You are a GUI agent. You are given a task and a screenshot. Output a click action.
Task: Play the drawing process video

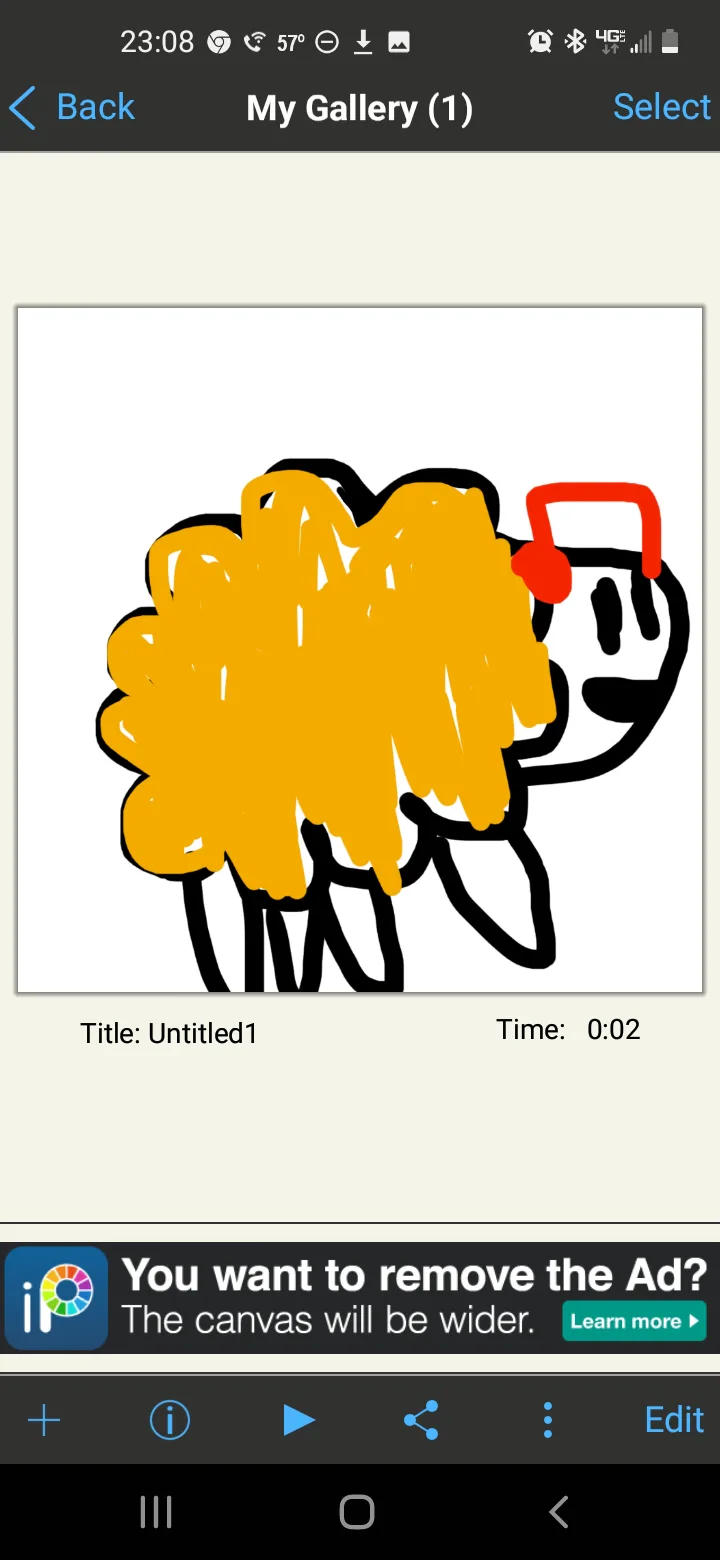(x=298, y=1420)
